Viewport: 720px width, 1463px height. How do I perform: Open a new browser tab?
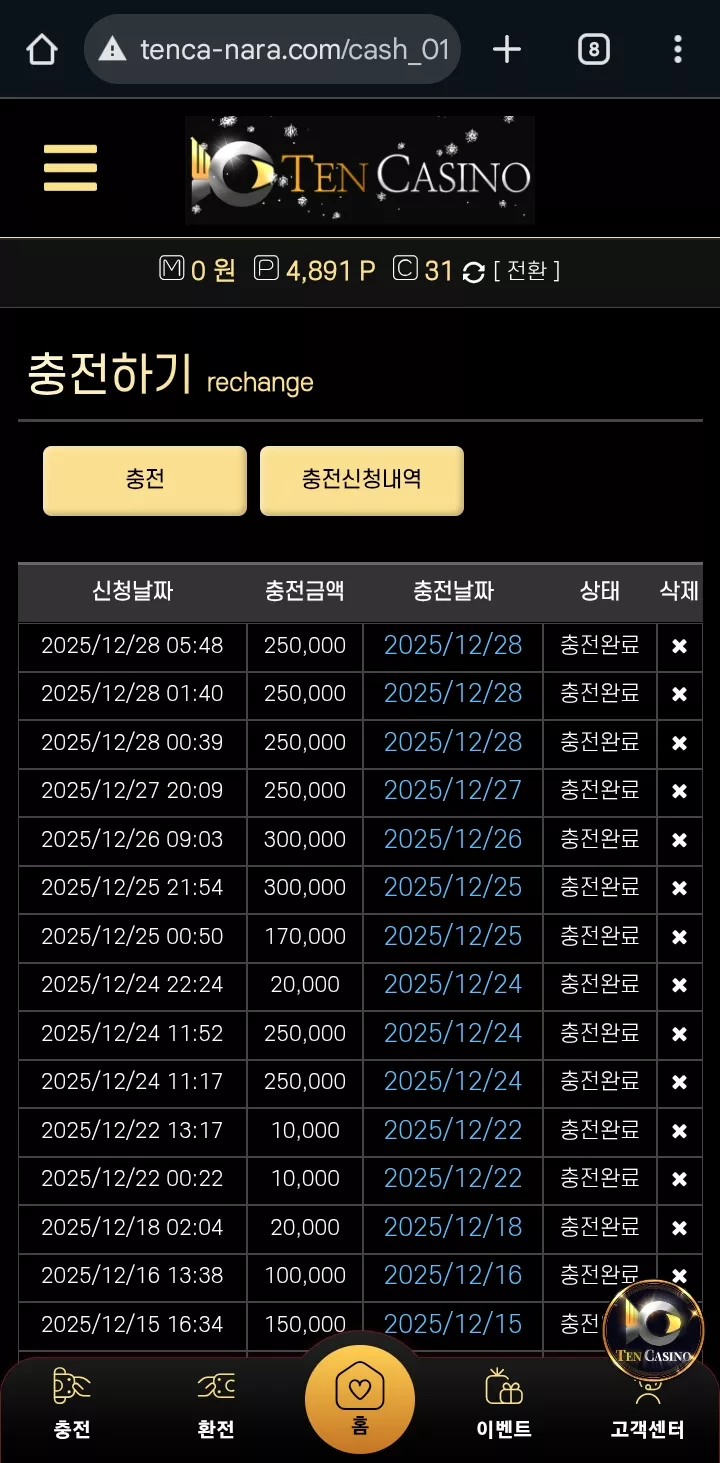507,49
